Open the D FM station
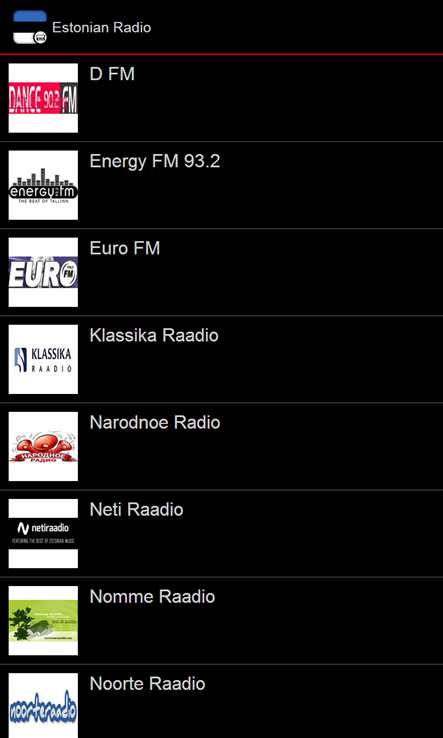The height and width of the screenshot is (738, 443). point(221,98)
